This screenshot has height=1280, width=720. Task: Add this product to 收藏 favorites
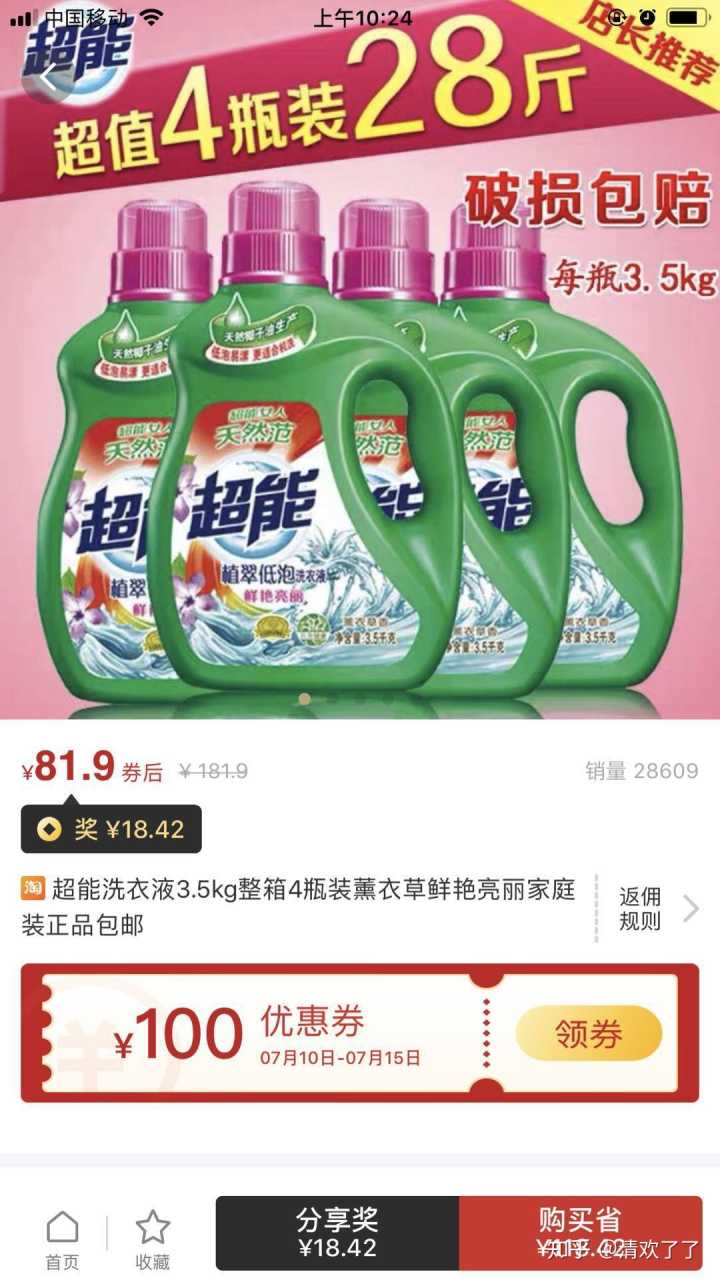pos(152,1240)
